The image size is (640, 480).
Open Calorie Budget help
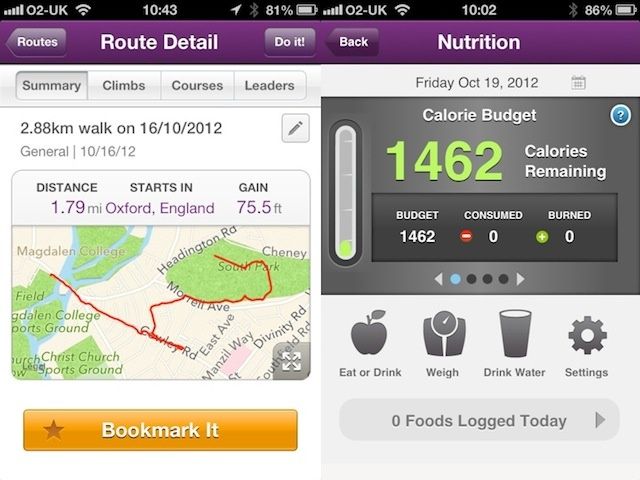pyautogui.click(x=619, y=115)
